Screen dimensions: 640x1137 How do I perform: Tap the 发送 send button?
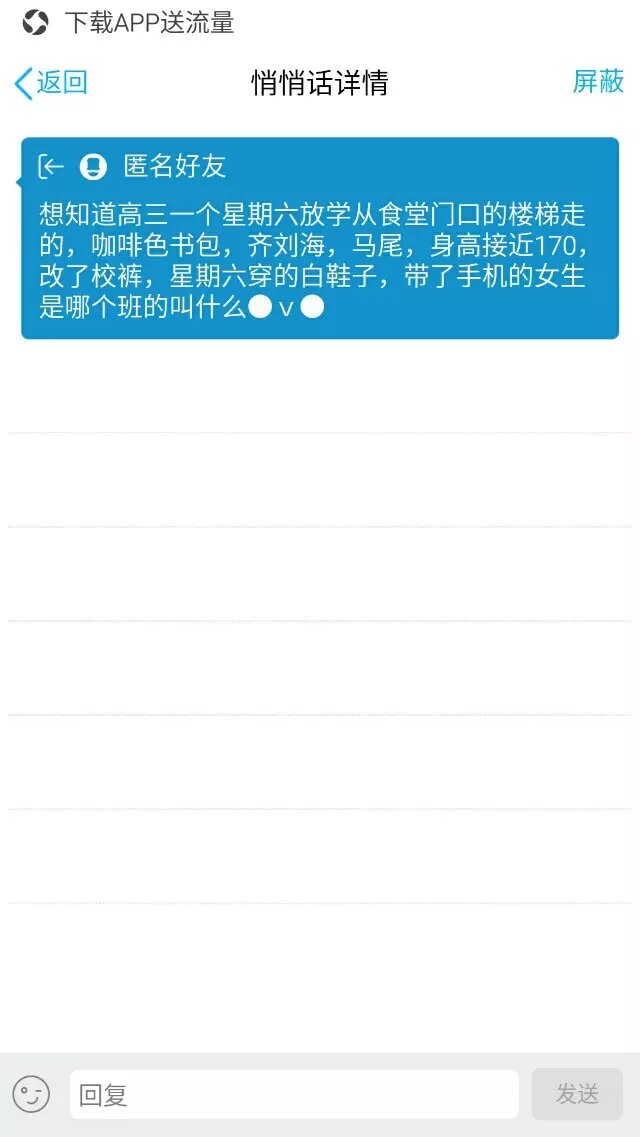point(577,1094)
